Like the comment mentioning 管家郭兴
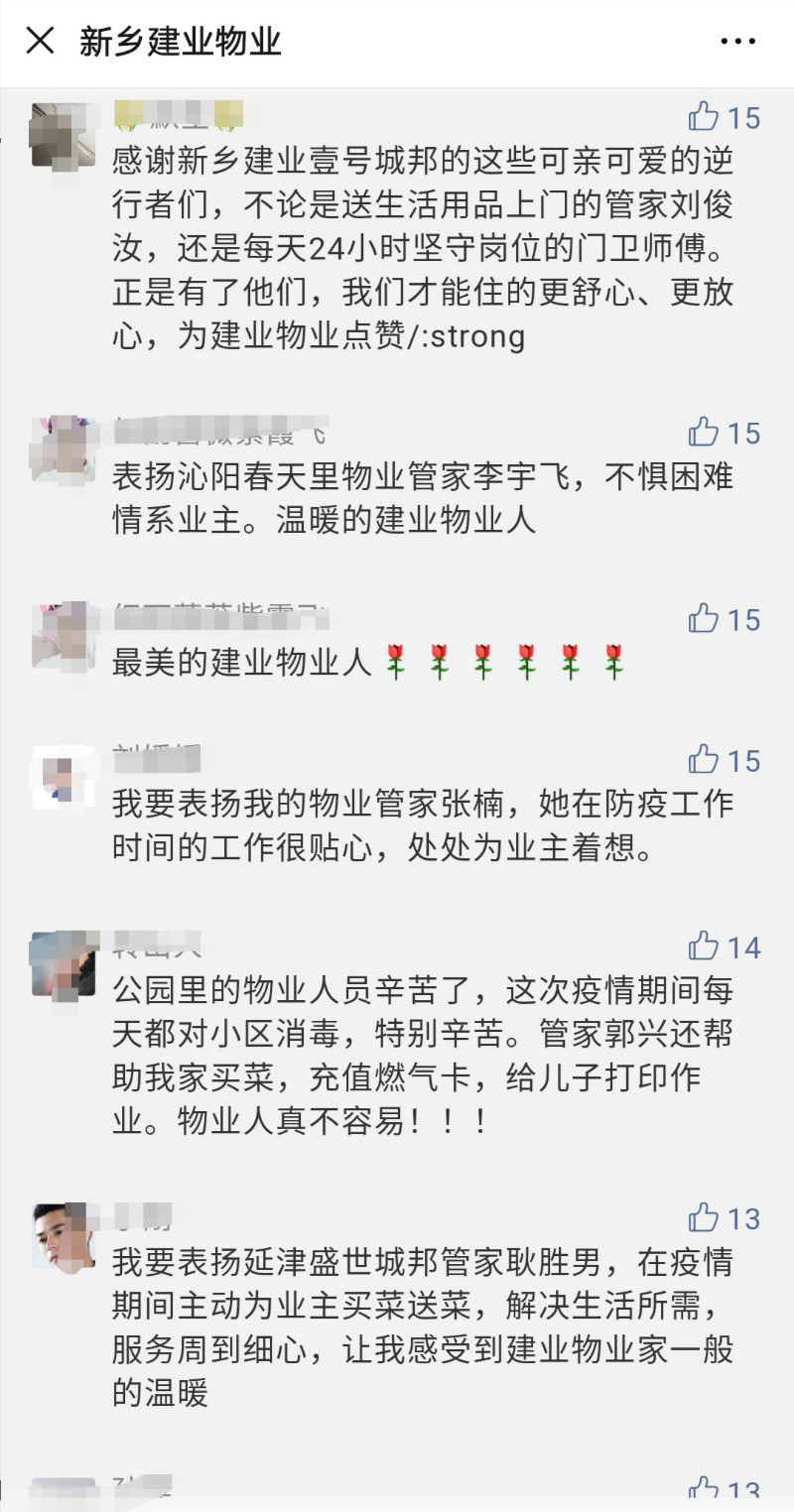Viewport: 794px width, 1512px height. click(704, 946)
